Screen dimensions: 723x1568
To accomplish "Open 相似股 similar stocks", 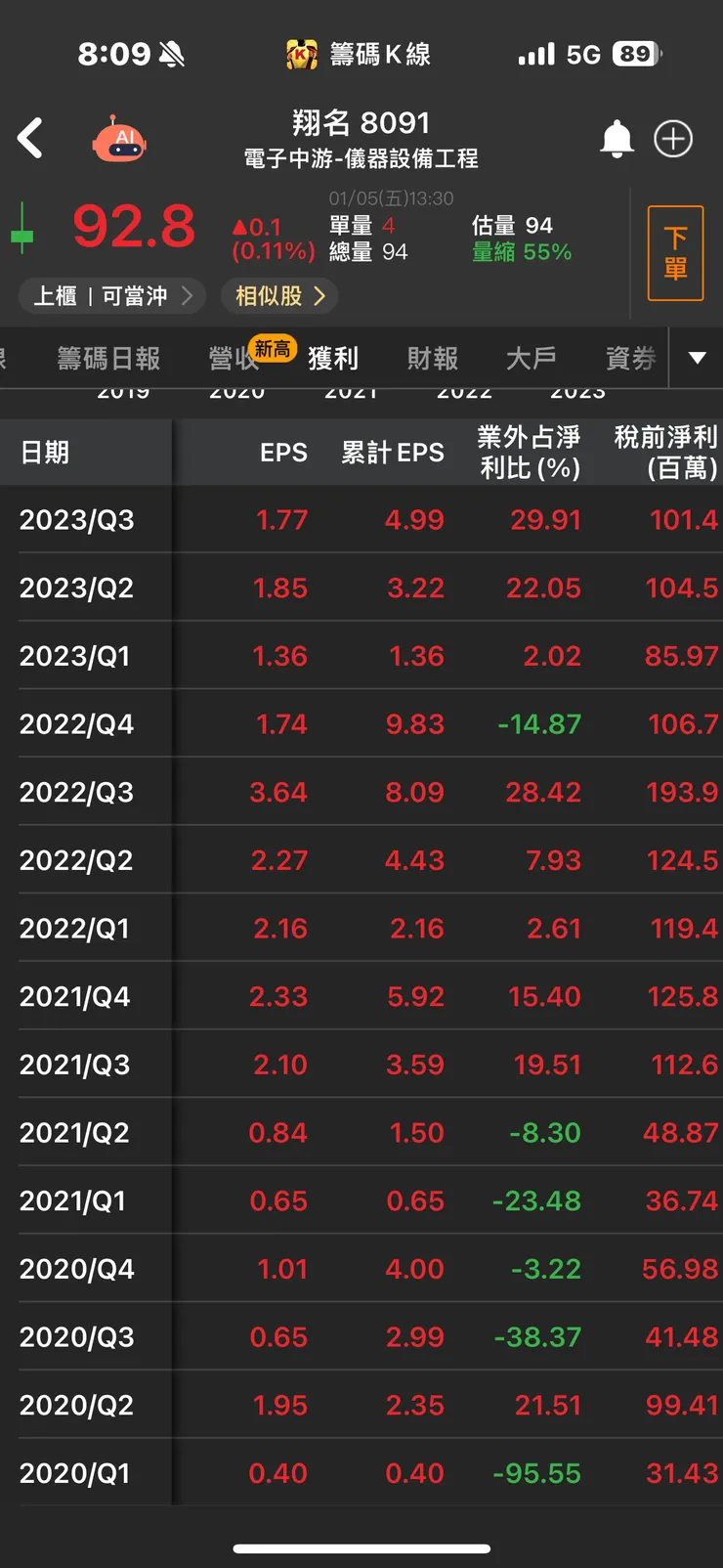I will click(279, 296).
